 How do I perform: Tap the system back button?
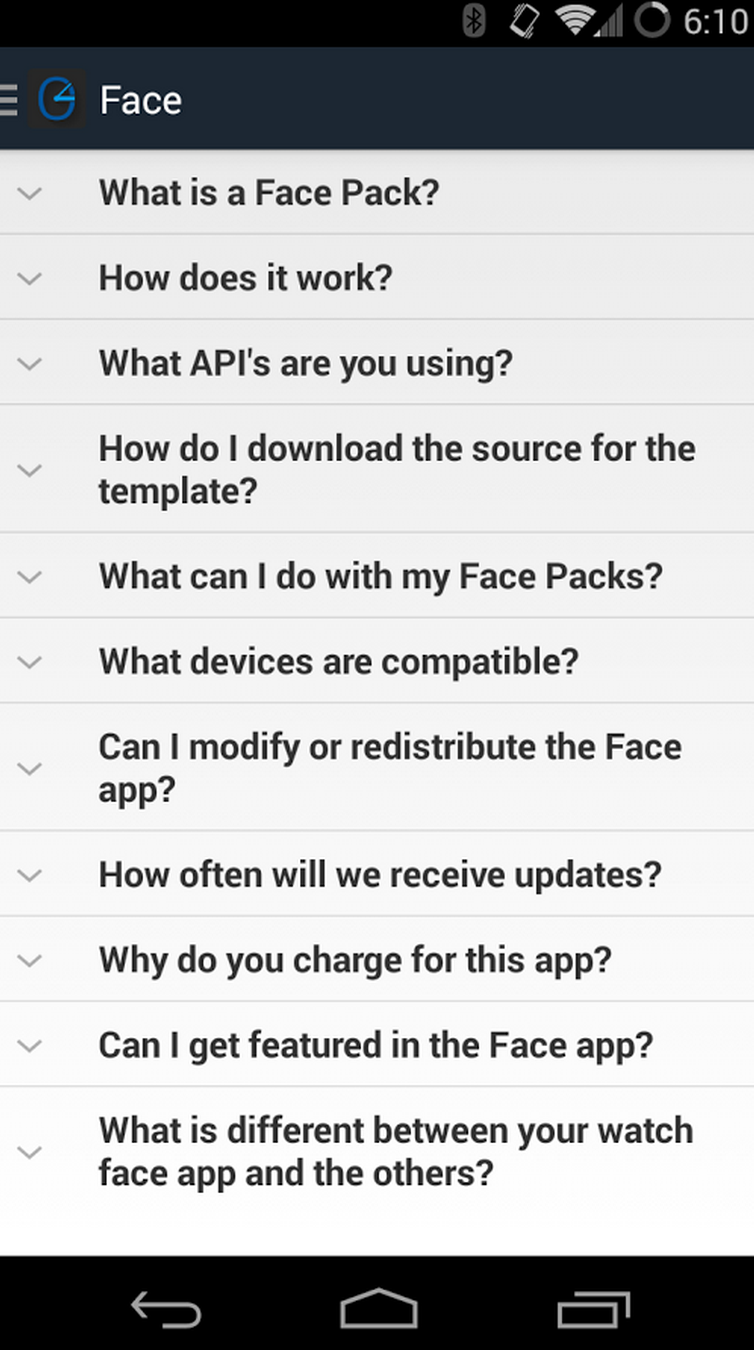click(166, 1309)
